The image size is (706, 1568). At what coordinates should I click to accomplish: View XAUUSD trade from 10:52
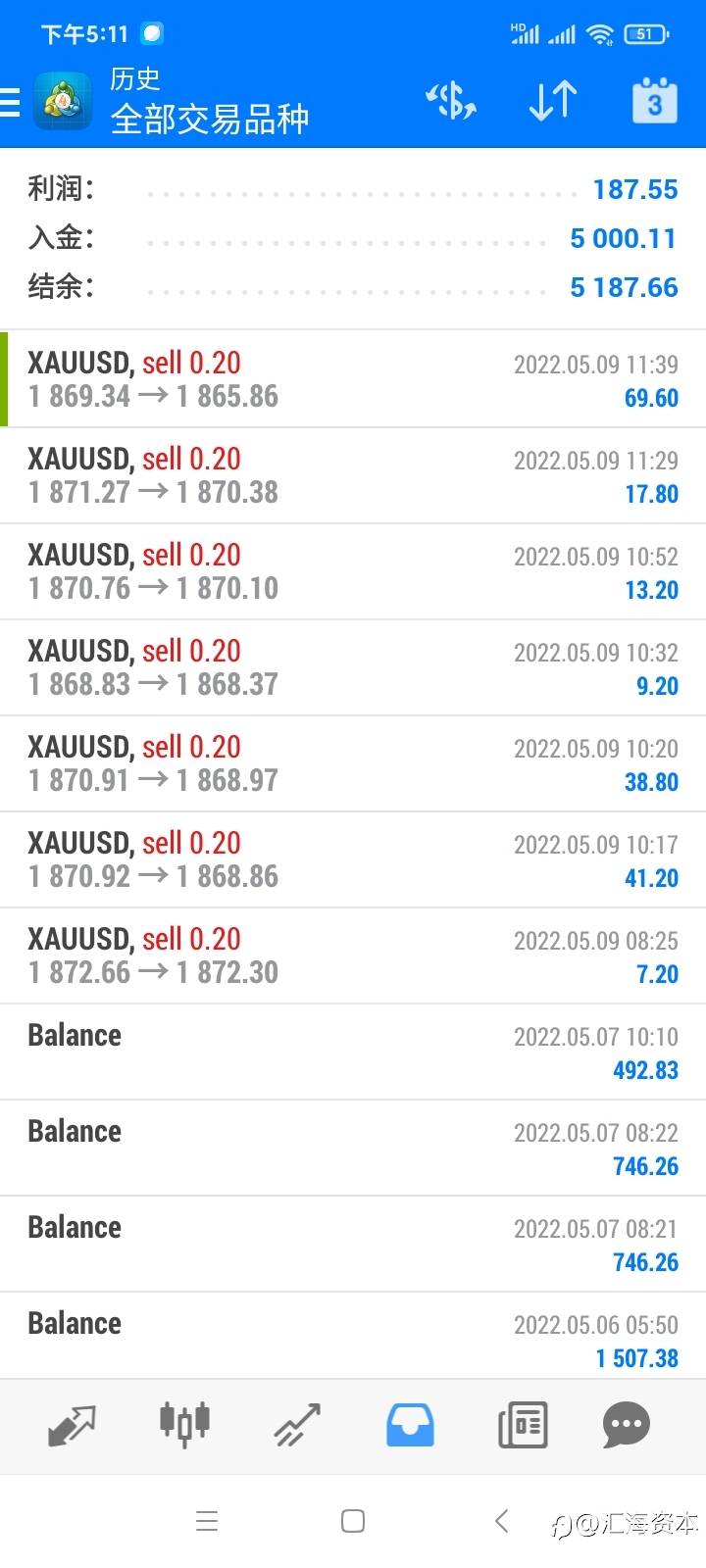point(353,571)
